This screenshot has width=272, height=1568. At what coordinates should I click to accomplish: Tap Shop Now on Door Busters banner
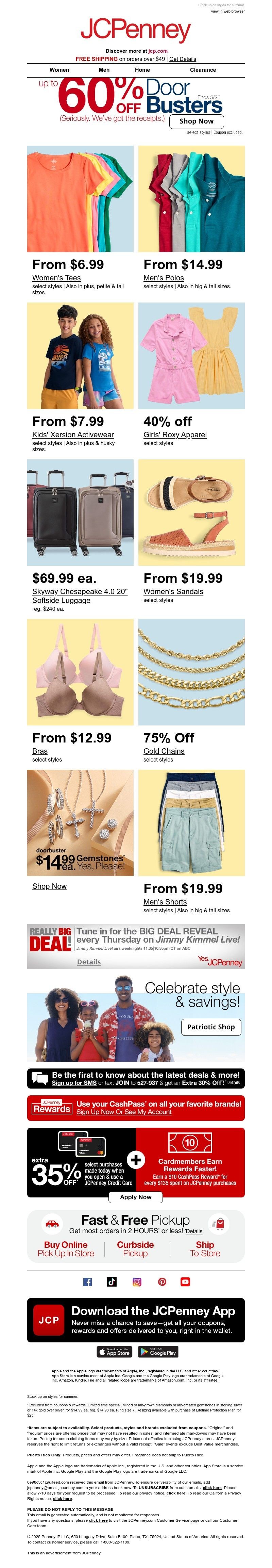pyautogui.click(x=197, y=121)
